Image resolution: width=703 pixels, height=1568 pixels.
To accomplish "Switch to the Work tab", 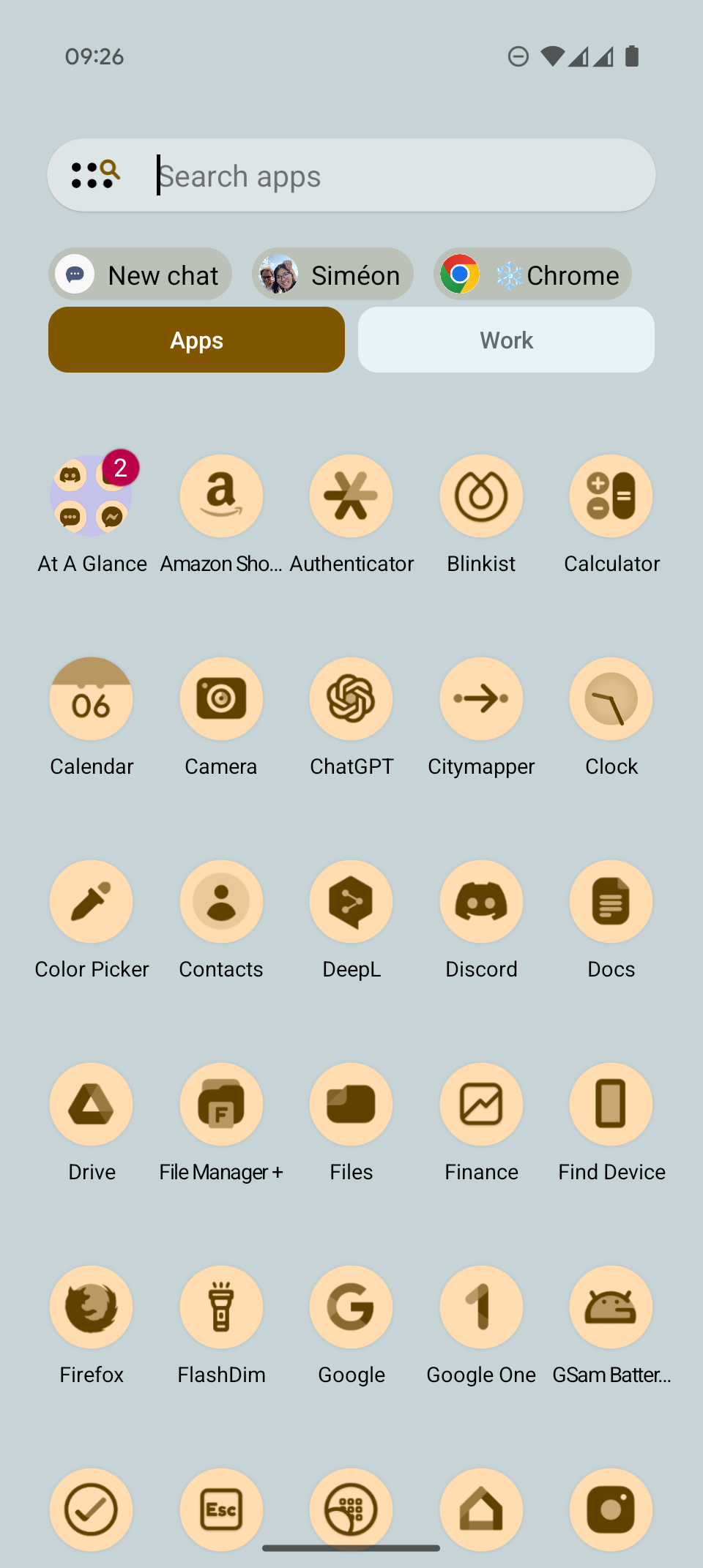I will [x=506, y=340].
